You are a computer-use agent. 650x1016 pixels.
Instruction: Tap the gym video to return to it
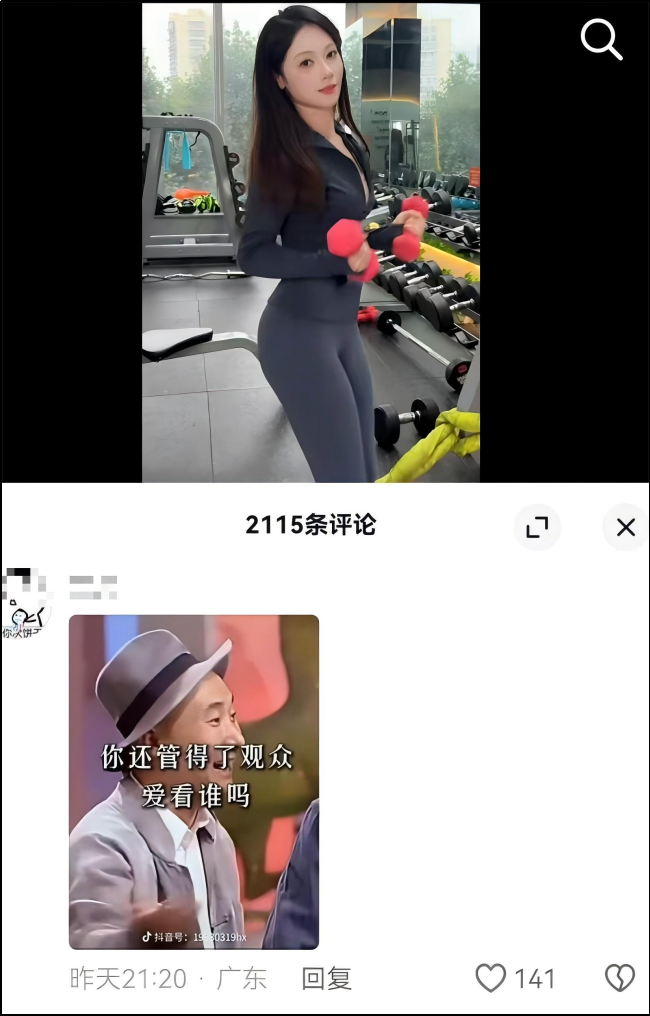pyautogui.click(x=310, y=242)
